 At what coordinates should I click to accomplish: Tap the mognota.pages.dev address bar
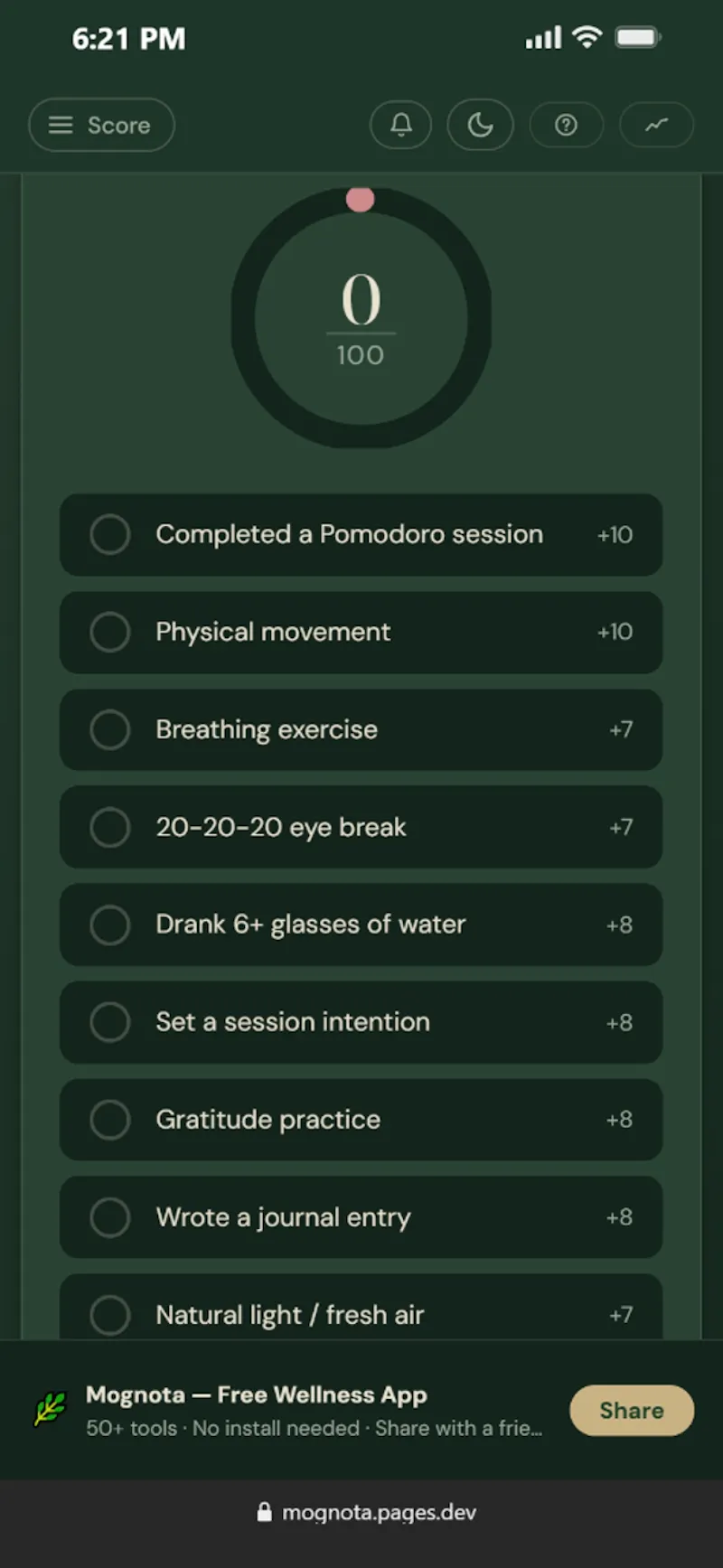[x=366, y=1512]
